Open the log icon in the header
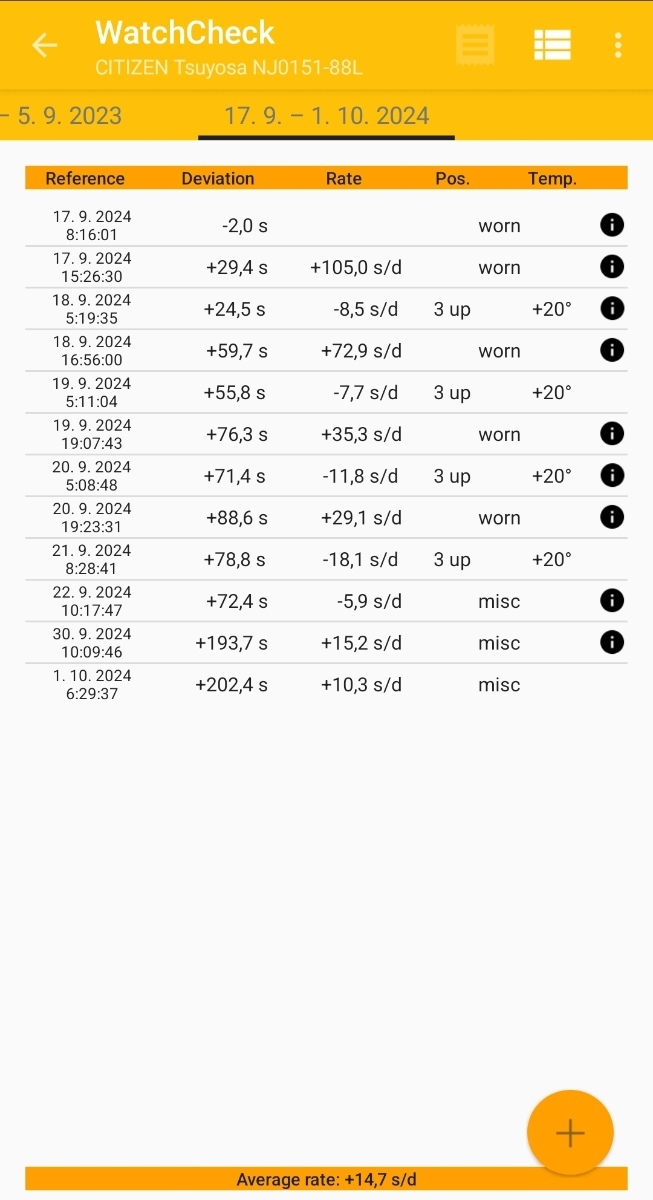The height and width of the screenshot is (1200, 653). pos(475,45)
